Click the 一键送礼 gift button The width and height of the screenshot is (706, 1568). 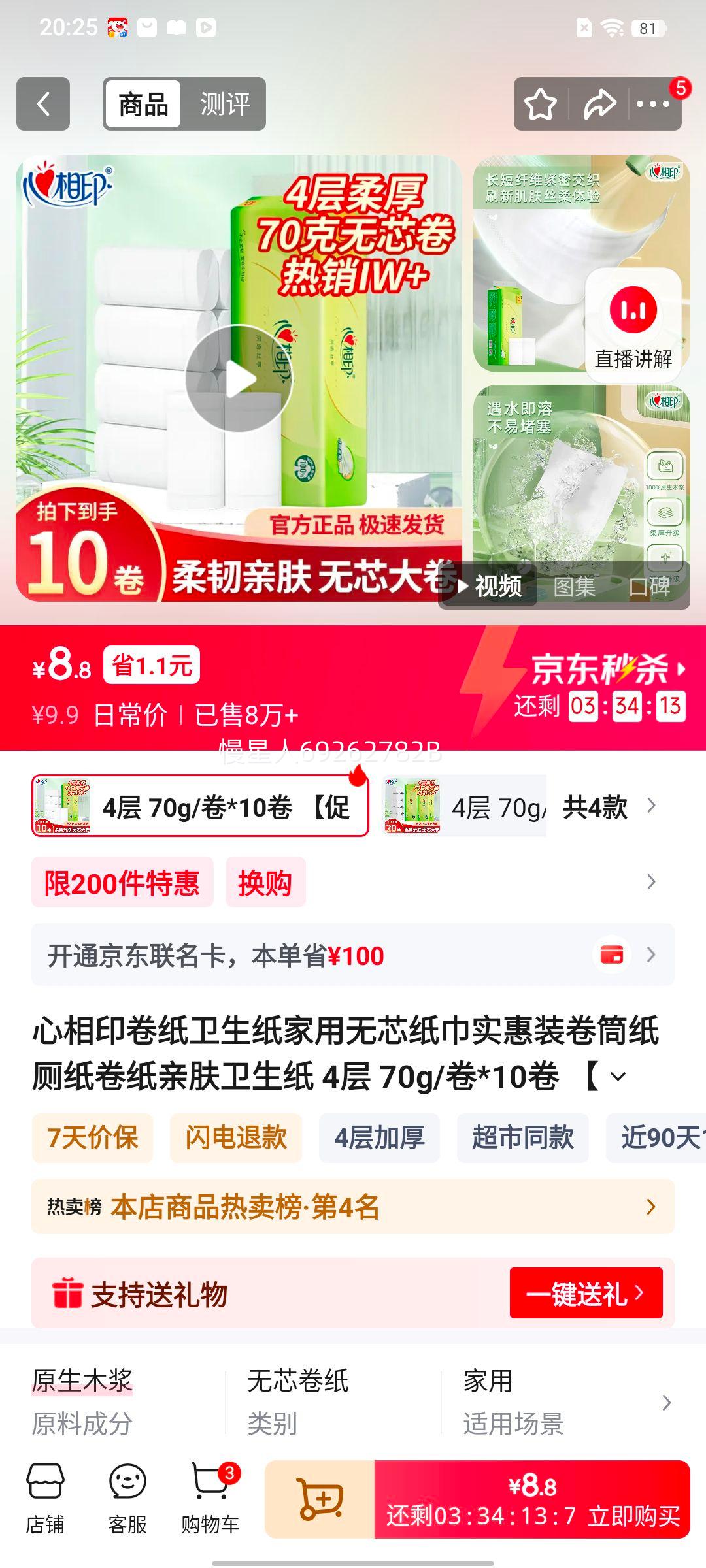[x=586, y=1294]
